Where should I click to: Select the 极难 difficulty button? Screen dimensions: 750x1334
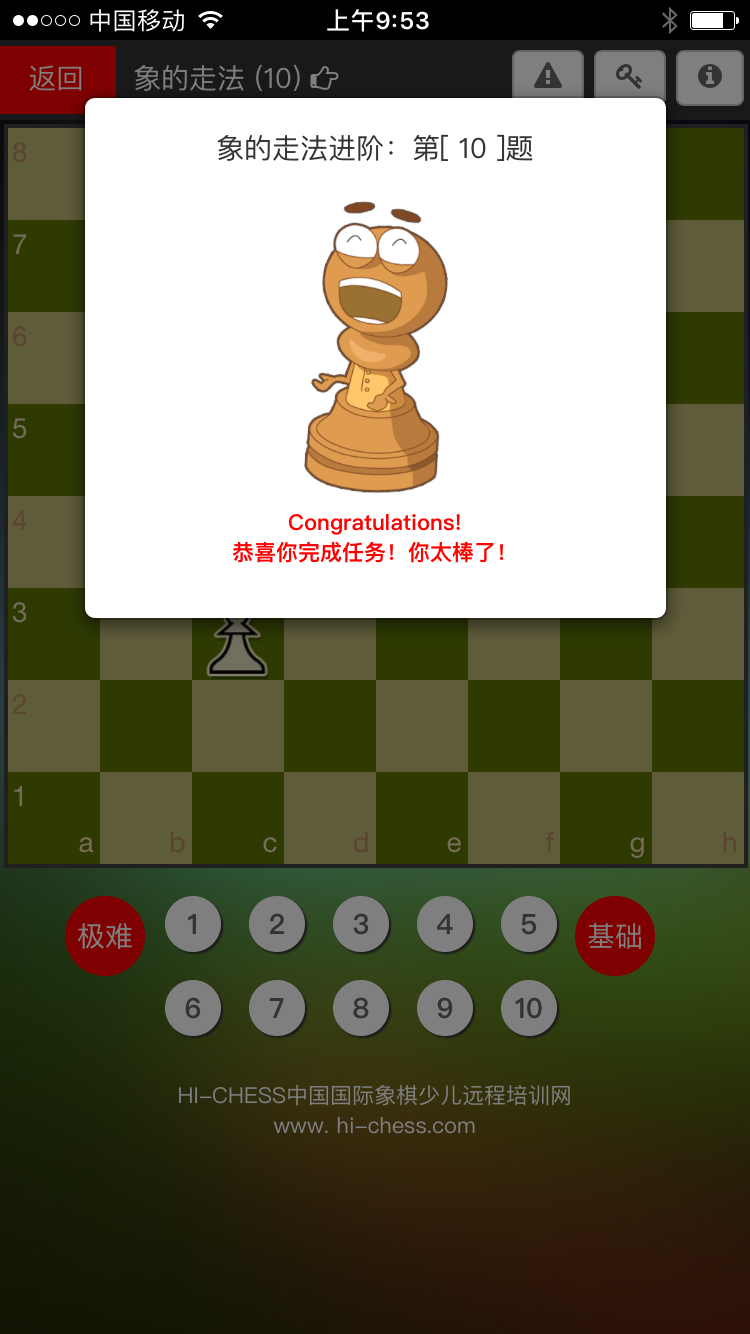click(105, 936)
